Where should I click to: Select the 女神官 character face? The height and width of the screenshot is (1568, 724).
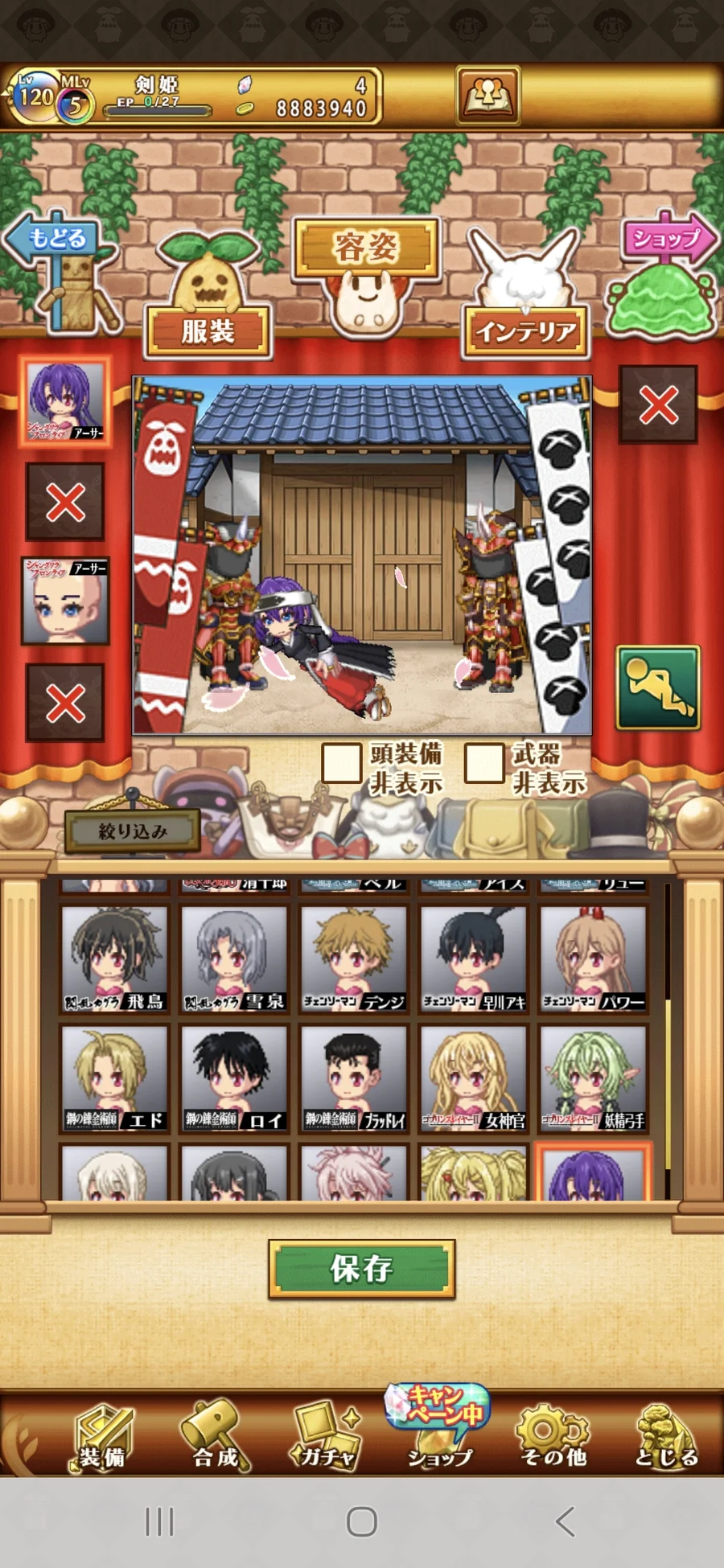point(474,1077)
